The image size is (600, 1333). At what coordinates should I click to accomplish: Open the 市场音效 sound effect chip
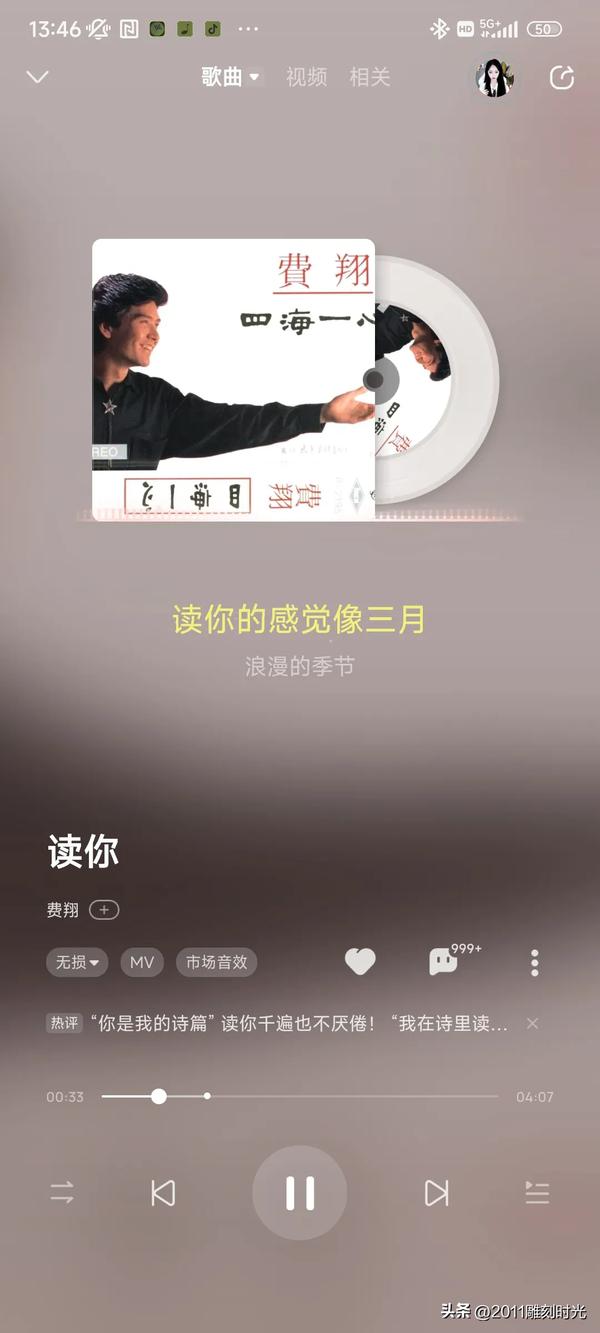pyautogui.click(x=217, y=962)
